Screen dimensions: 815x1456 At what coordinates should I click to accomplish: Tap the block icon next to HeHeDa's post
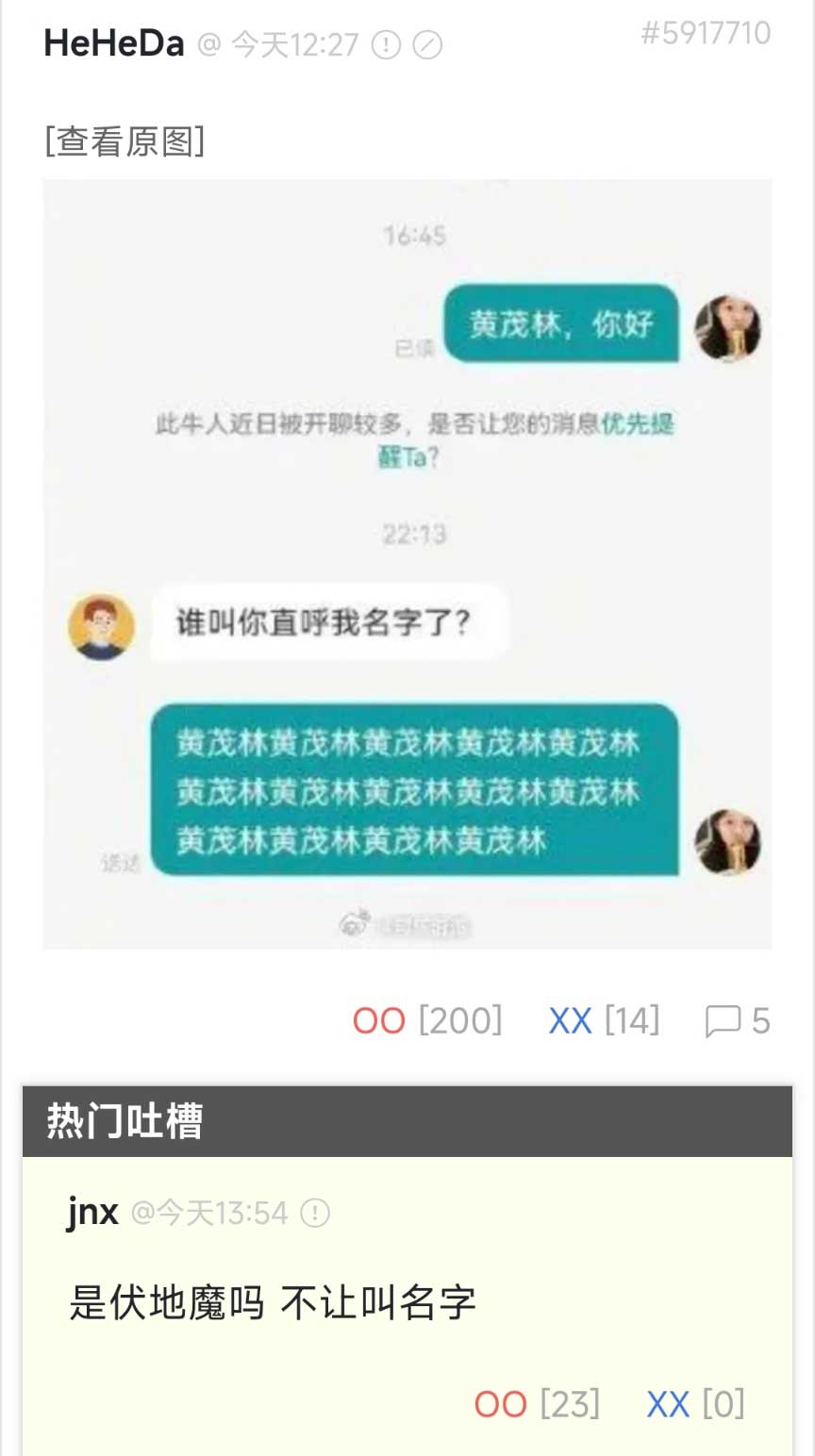(x=427, y=44)
